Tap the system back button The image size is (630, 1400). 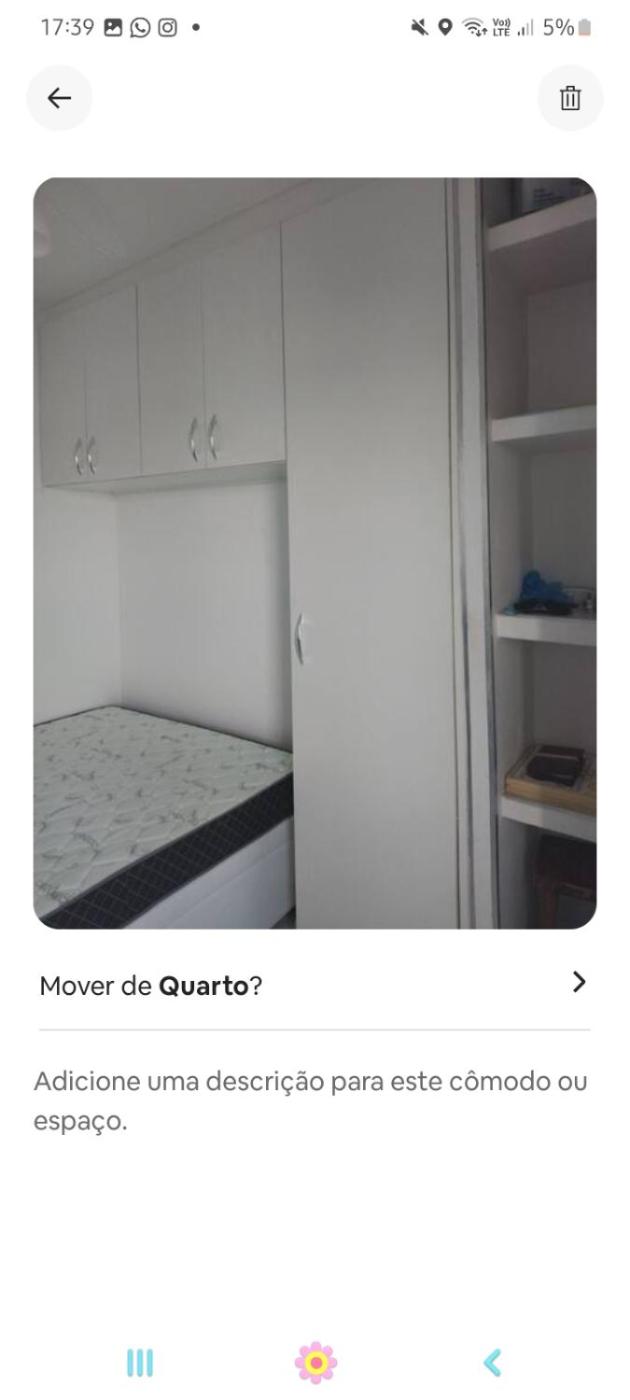click(x=492, y=1362)
